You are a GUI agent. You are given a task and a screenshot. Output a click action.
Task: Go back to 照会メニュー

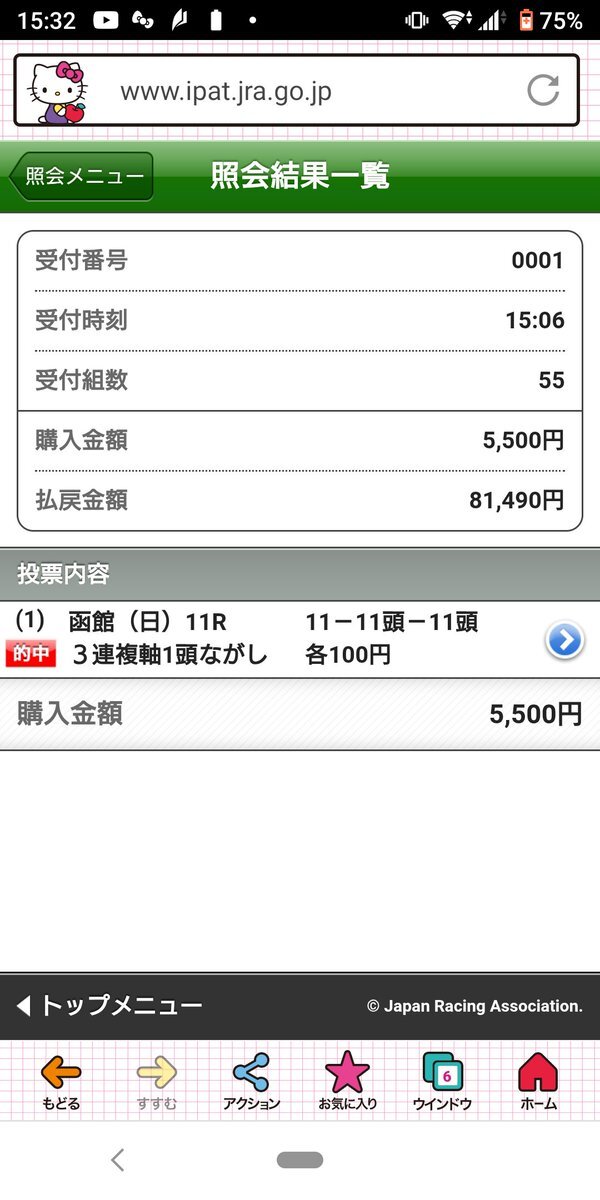pyautogui.click(x=82, y=177)
